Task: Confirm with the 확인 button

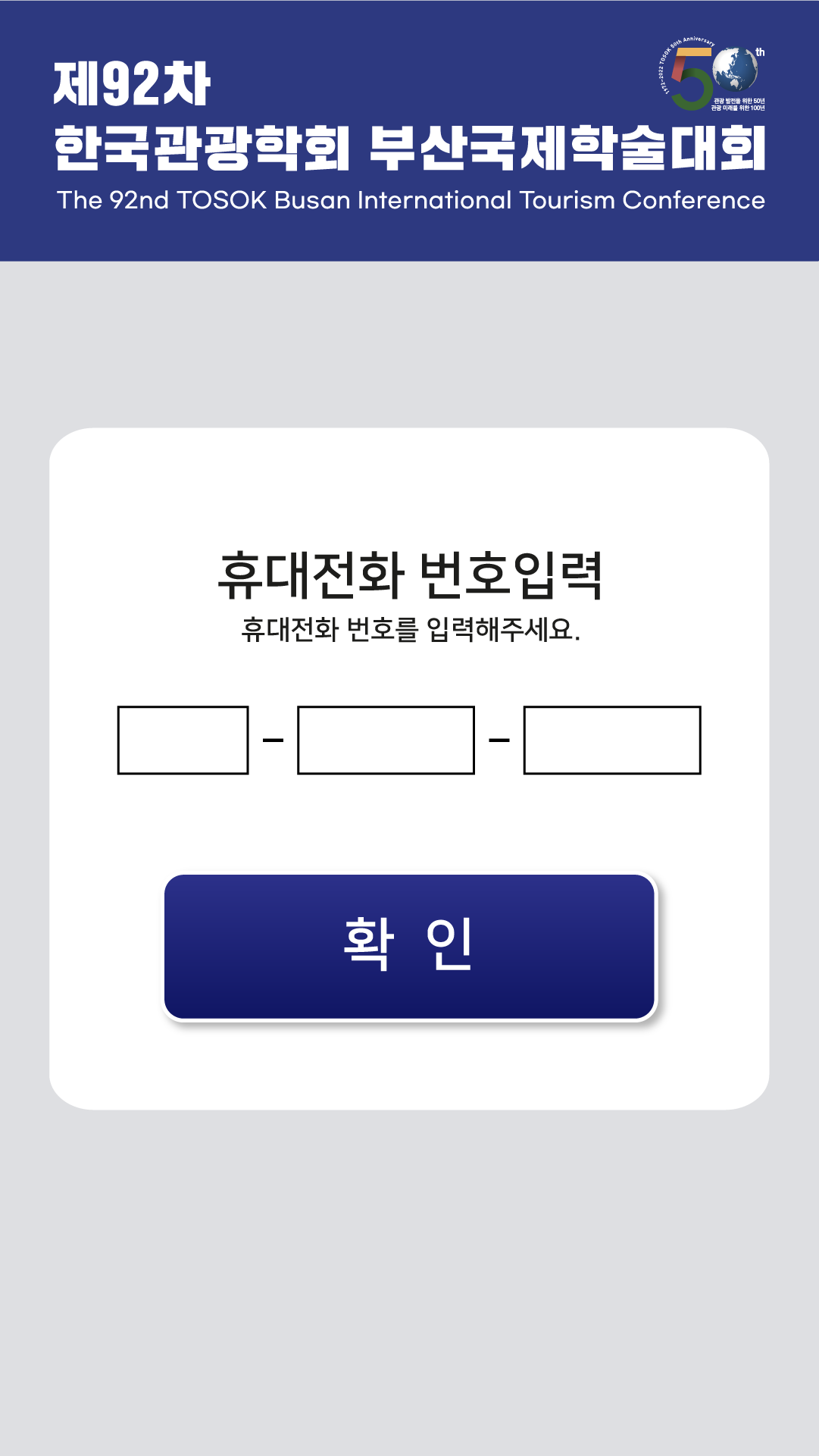Action: pyautogui.click(x=409, y=947)
